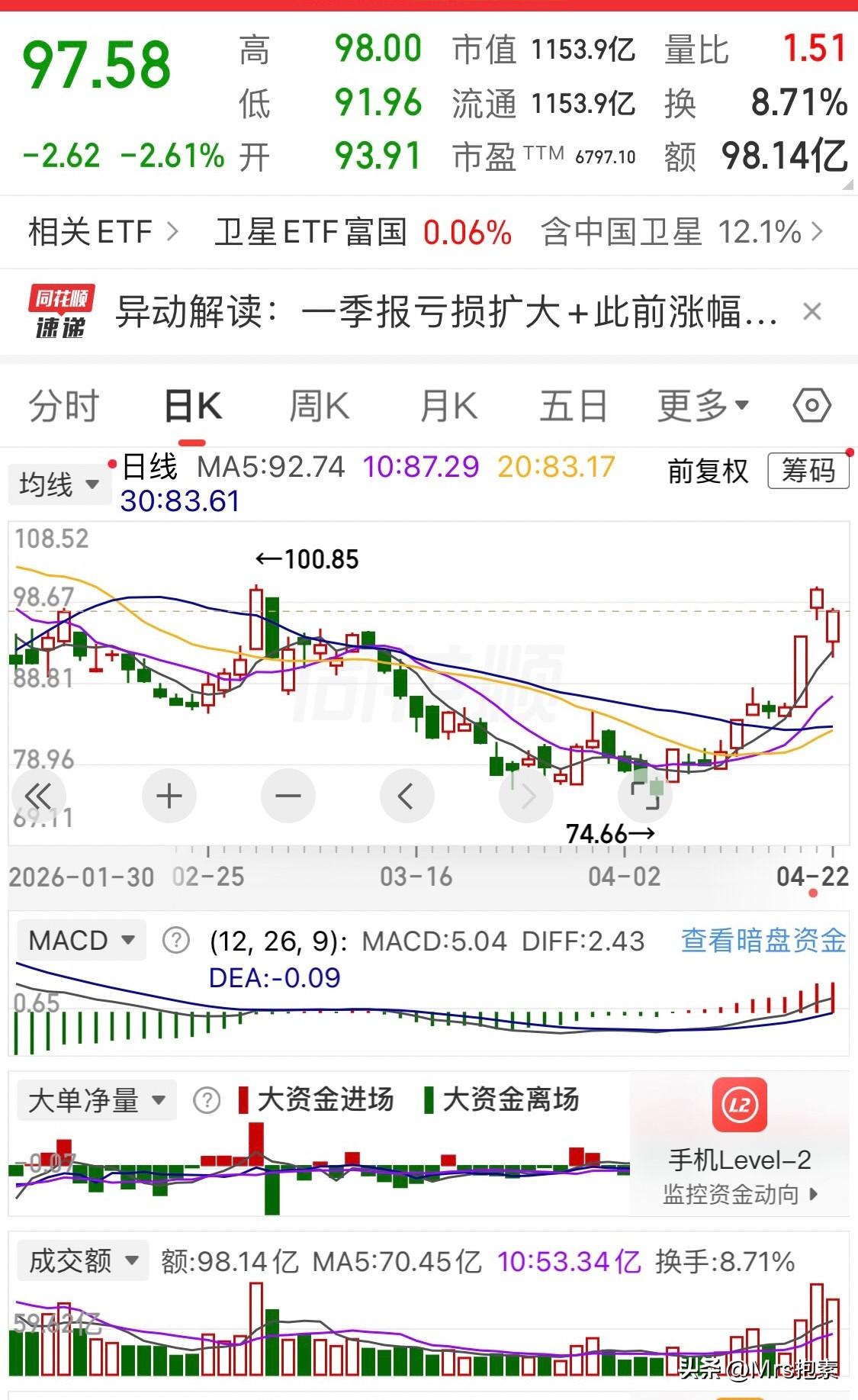Open the 均线 indicator dropdown
The image size is (858, 1400).
click(x=59, y=484)
